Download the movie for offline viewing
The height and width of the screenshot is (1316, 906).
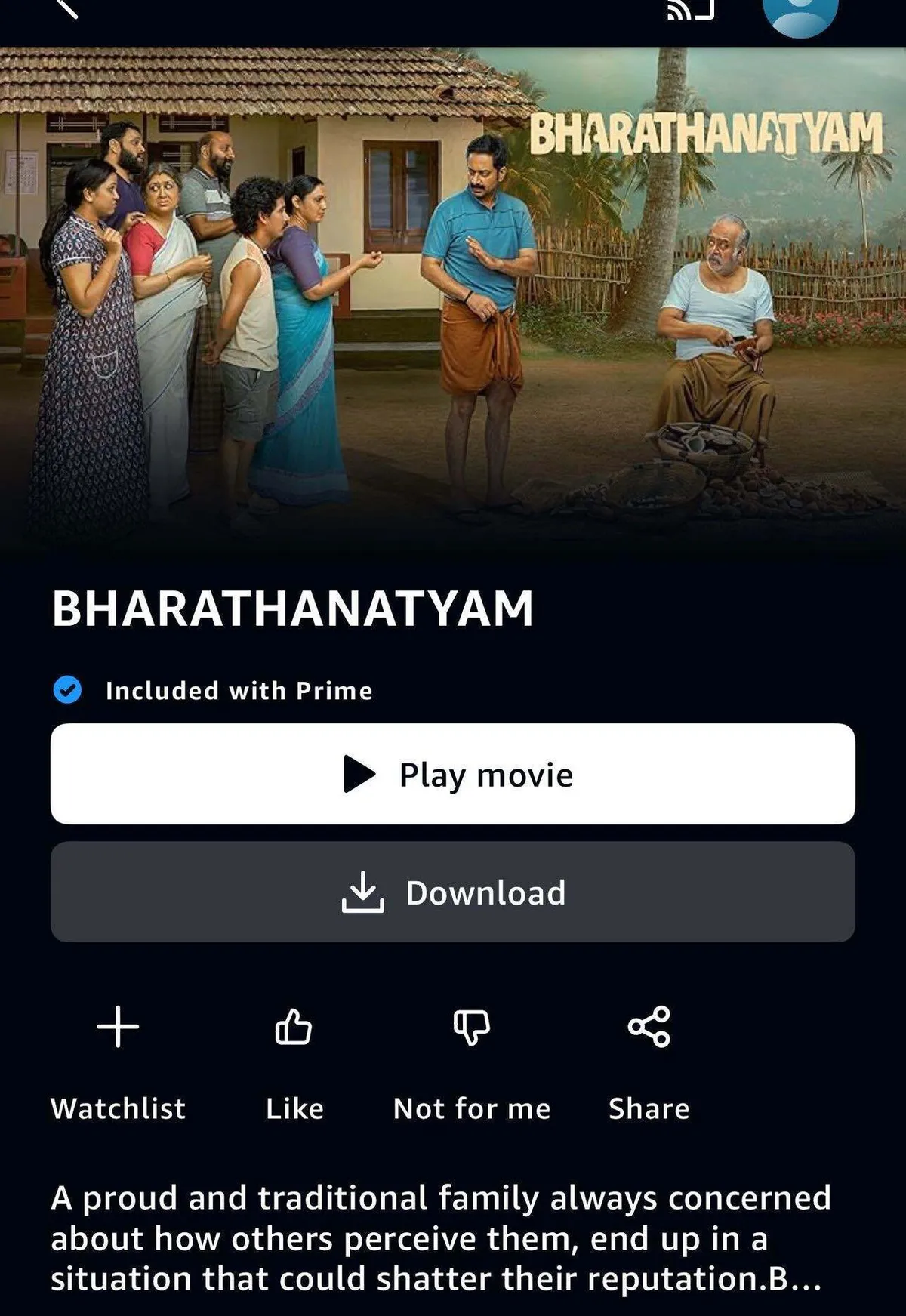[453, 892]
